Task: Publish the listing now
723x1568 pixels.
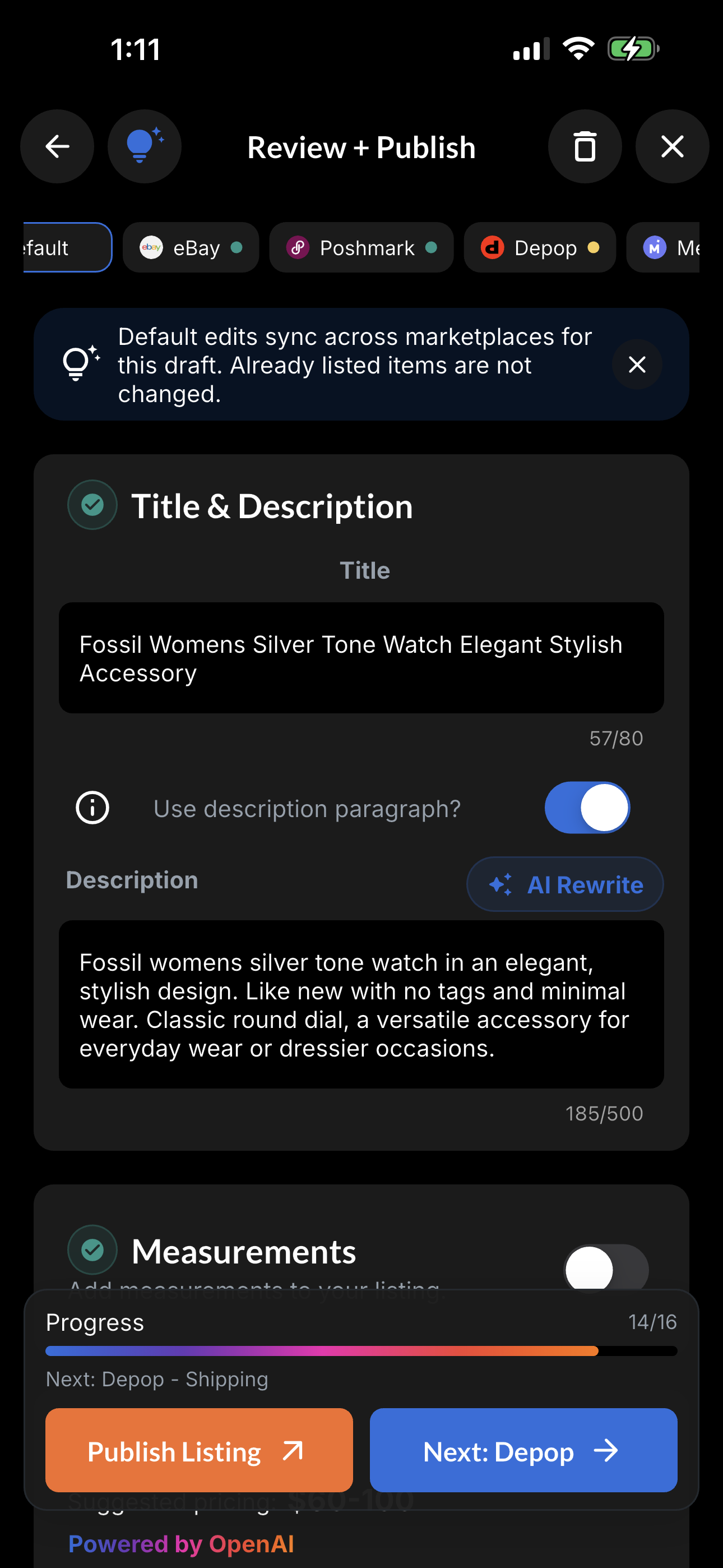Action: [x=199, y=1451]
